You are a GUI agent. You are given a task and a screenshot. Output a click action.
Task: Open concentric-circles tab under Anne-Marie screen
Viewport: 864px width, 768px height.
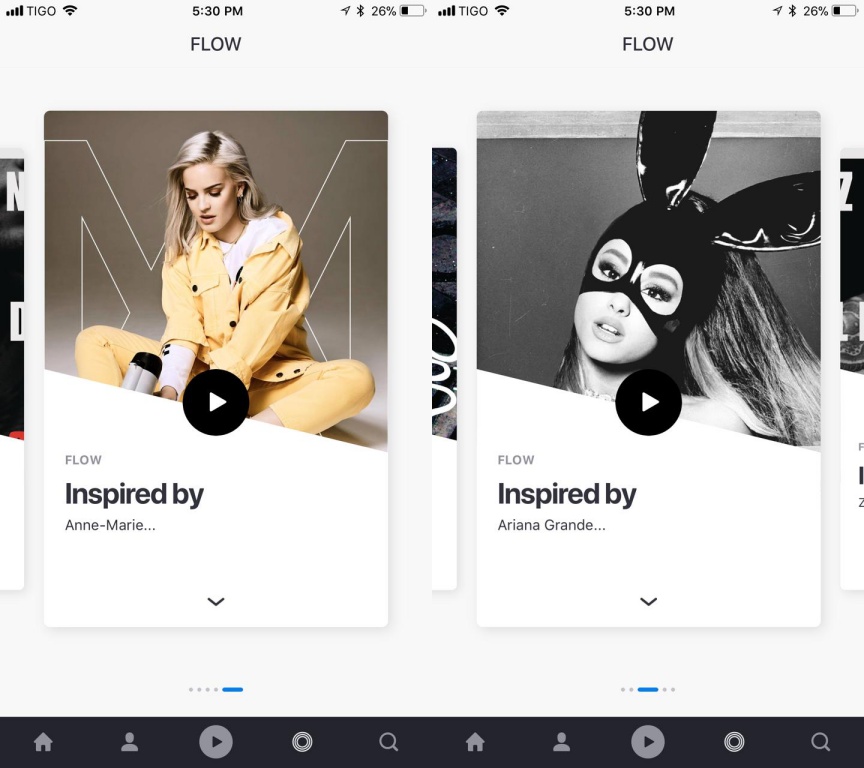point(302,742)
